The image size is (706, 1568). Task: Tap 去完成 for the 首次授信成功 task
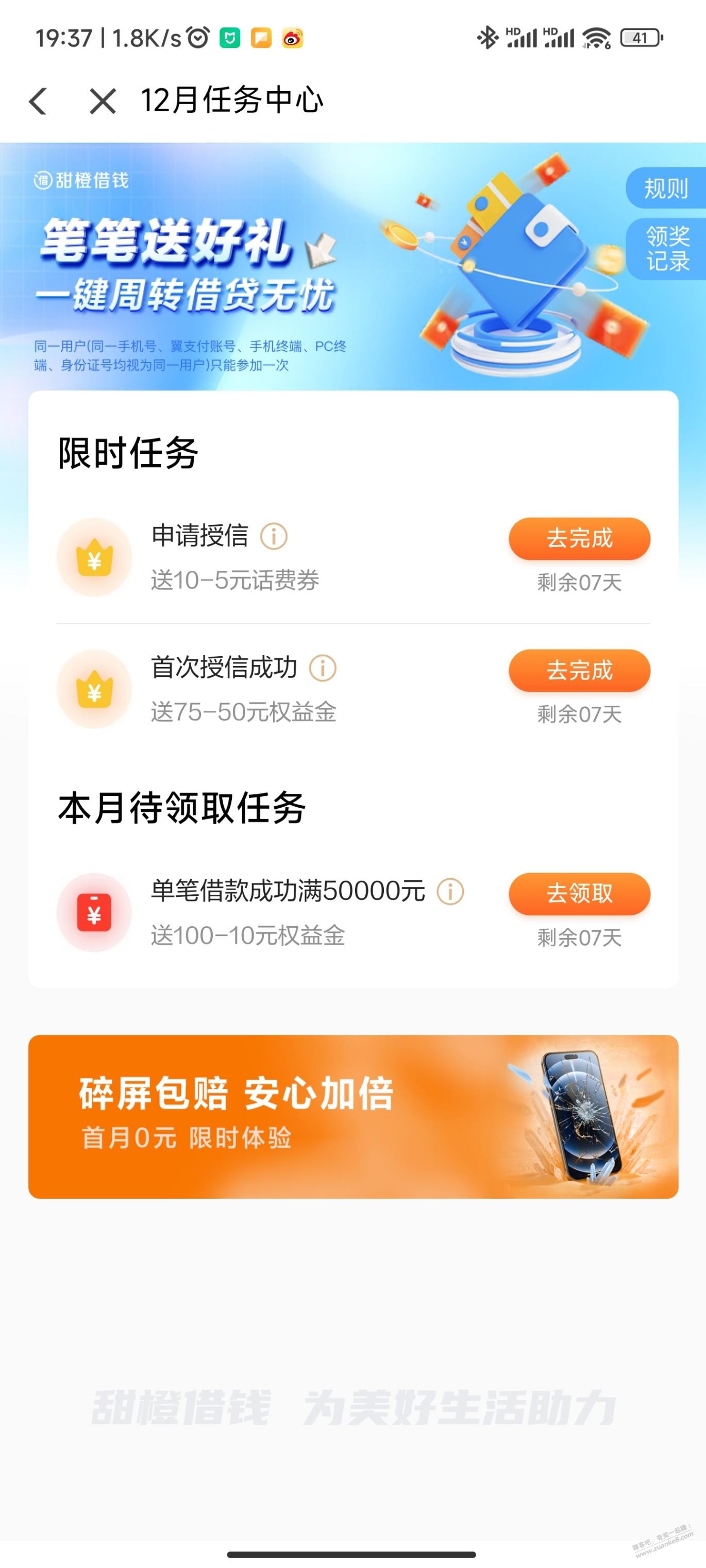point(579,670)
